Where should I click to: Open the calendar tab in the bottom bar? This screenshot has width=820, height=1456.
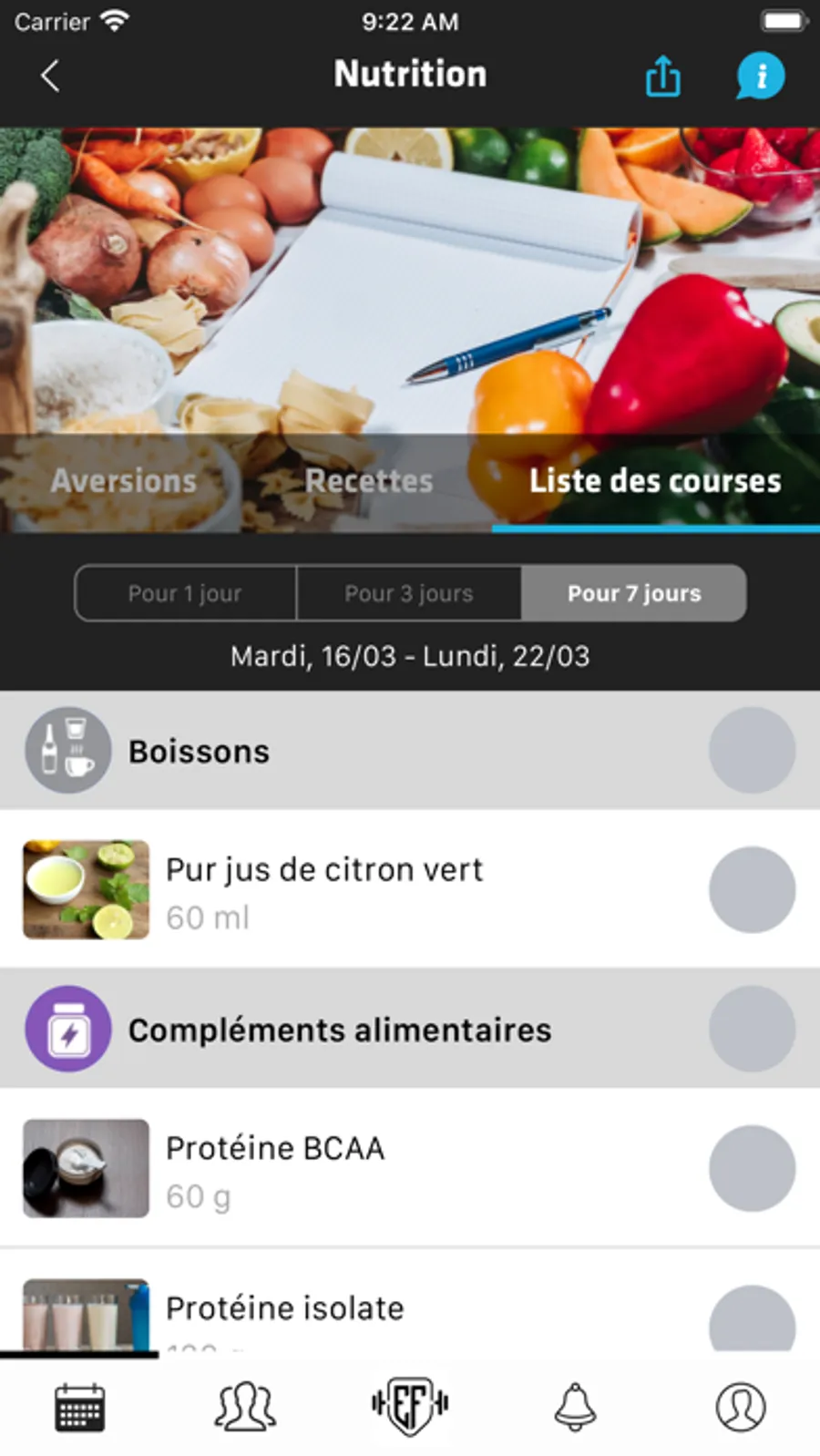click(80, 1407)
